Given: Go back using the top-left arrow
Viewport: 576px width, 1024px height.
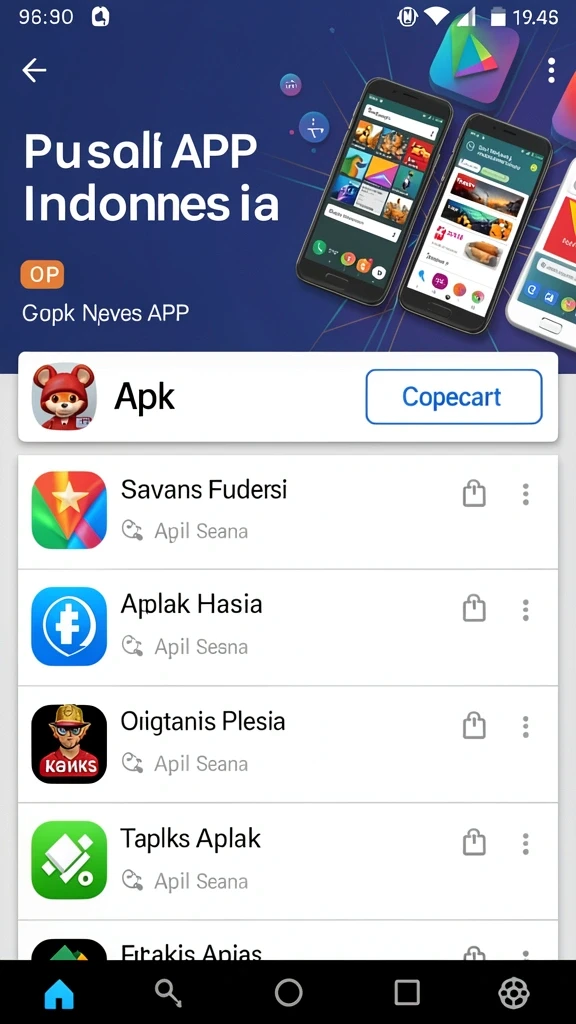Looking at the screenshot, I should 34,70.
